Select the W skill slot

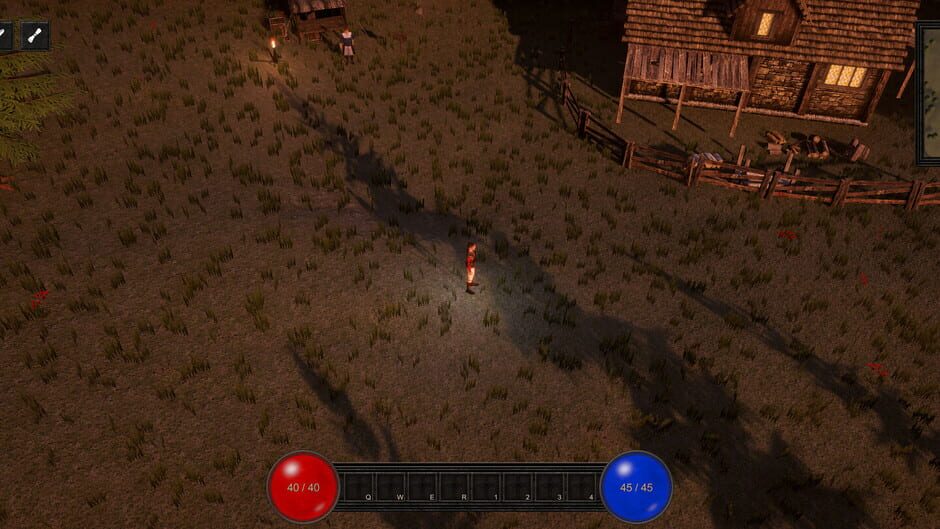(390, 486)
